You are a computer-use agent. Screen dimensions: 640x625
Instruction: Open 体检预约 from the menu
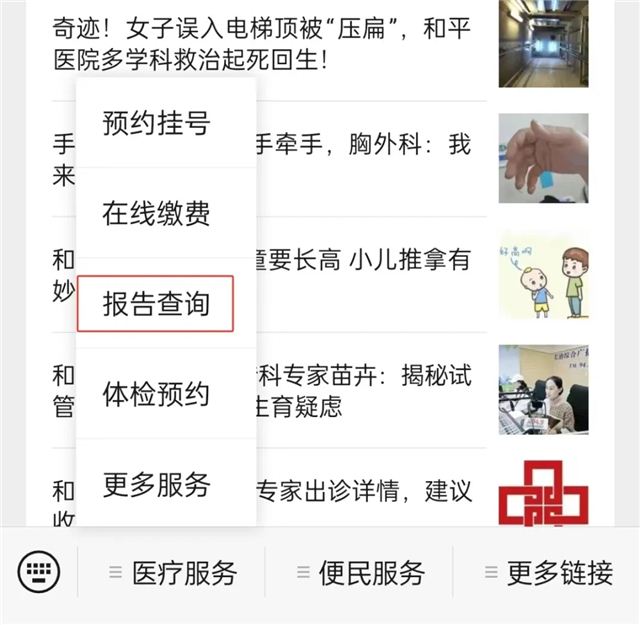156,394
